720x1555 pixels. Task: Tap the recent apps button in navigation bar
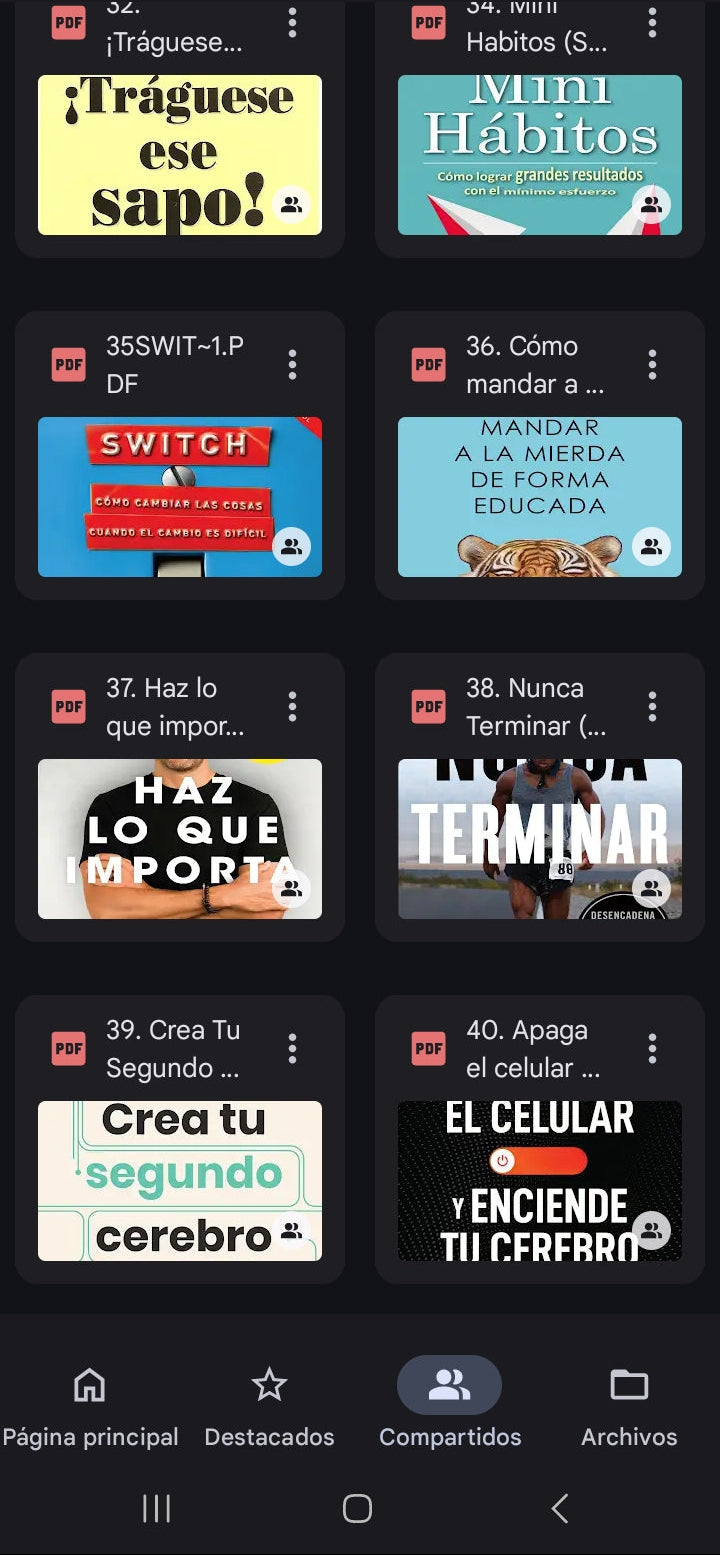coord(156,1510)
